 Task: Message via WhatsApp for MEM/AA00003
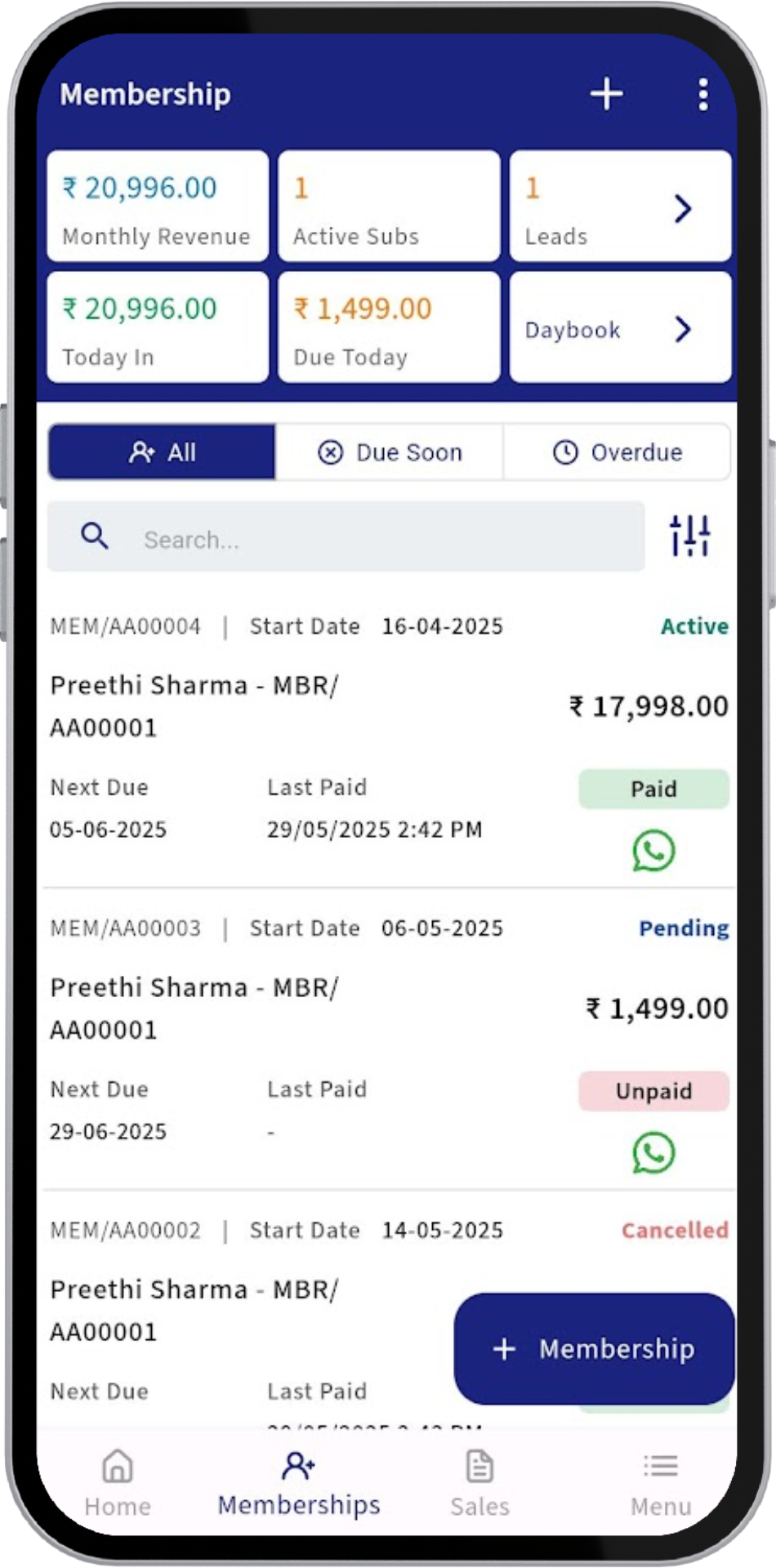[x=653, y=1153]
